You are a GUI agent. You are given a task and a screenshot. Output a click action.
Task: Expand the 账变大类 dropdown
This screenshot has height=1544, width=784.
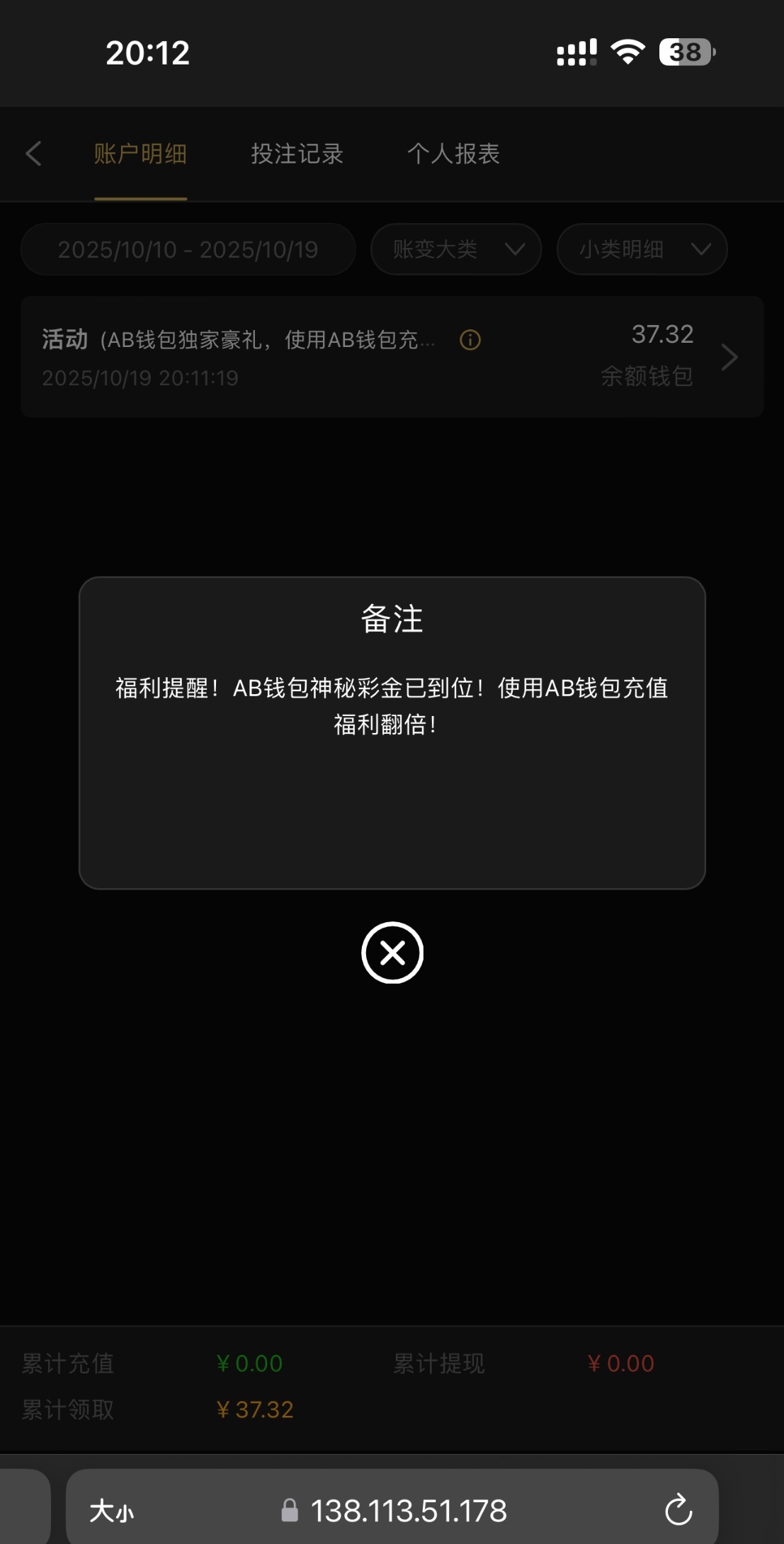pos(456,249)
